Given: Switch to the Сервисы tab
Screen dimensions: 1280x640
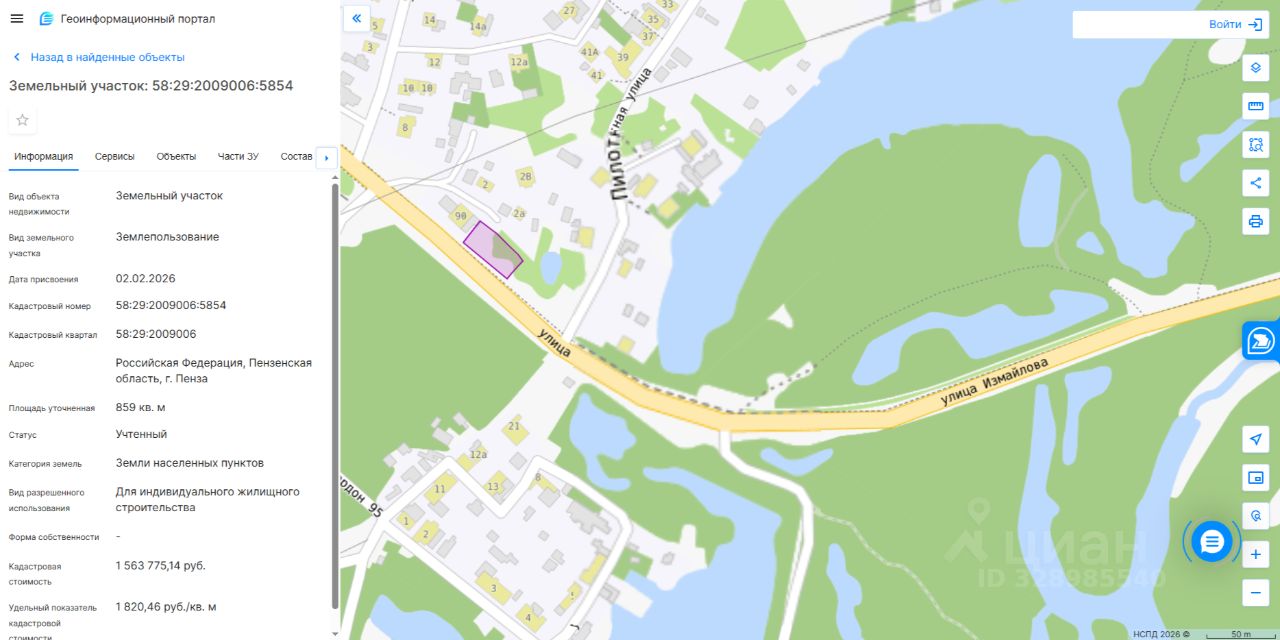Looking at the screenshot, I should pyautogui.click(x=115, y=156).
